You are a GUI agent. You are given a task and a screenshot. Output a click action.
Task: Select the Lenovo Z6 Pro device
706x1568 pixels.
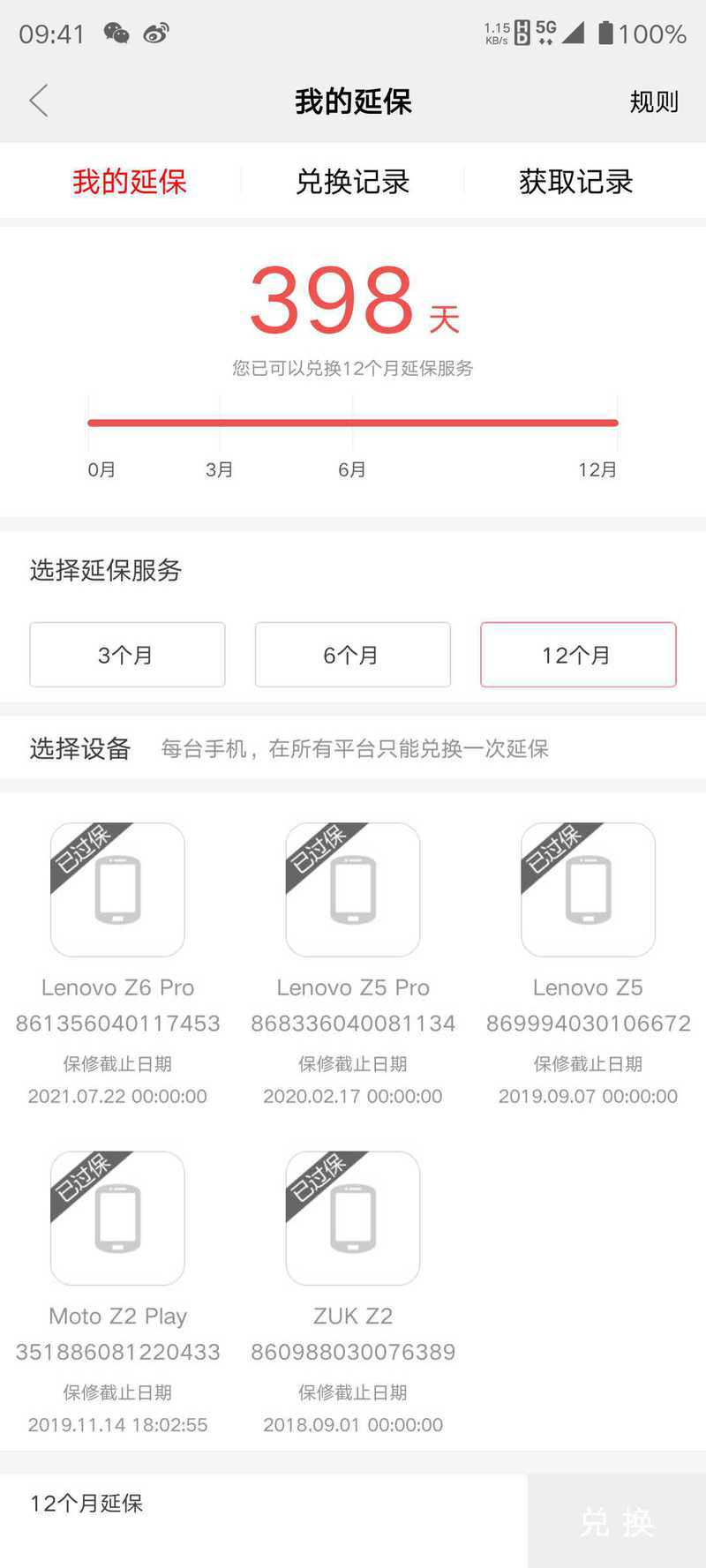click(x=117, y=889)
